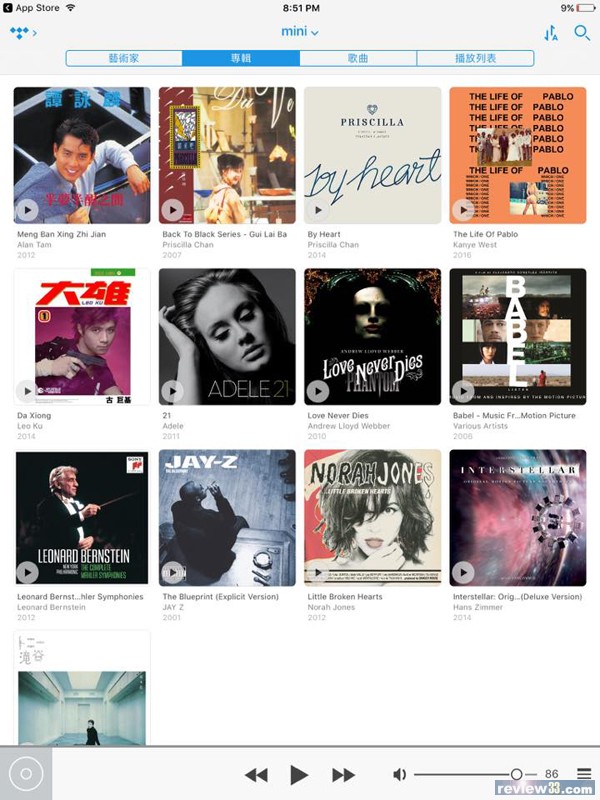The image size is (600, 800).
Task: Go back via the Tidal logo
Action: pos(20,33)
